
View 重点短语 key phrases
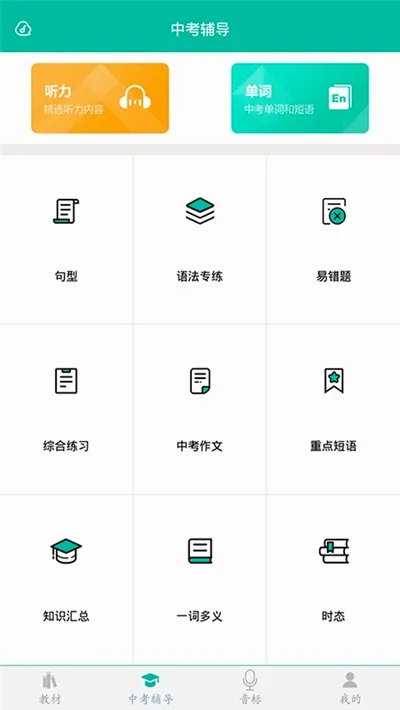[x=334, y=409]
